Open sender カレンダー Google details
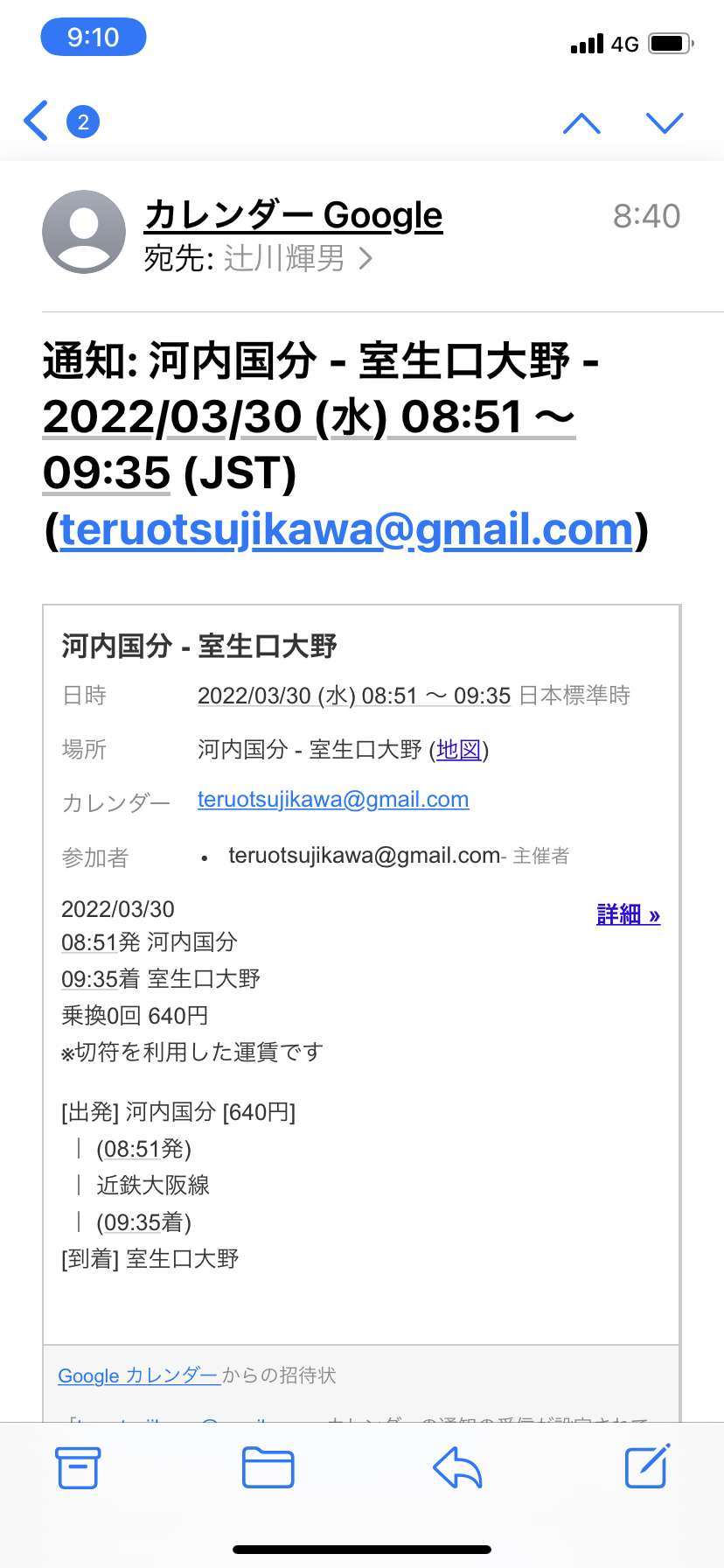 click(293, 215)
